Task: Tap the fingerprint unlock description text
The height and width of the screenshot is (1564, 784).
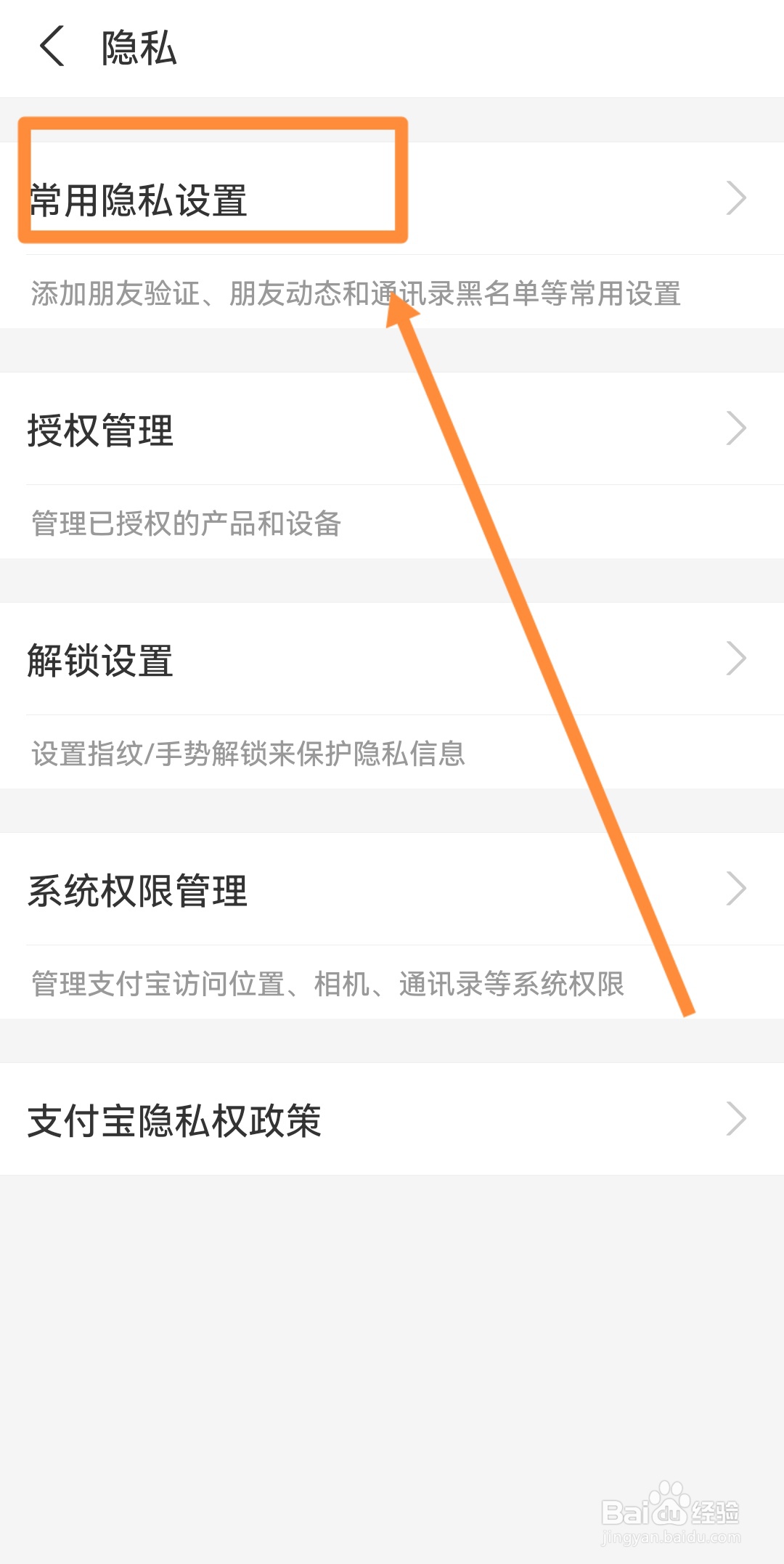Action: click(x=248, y=755)
